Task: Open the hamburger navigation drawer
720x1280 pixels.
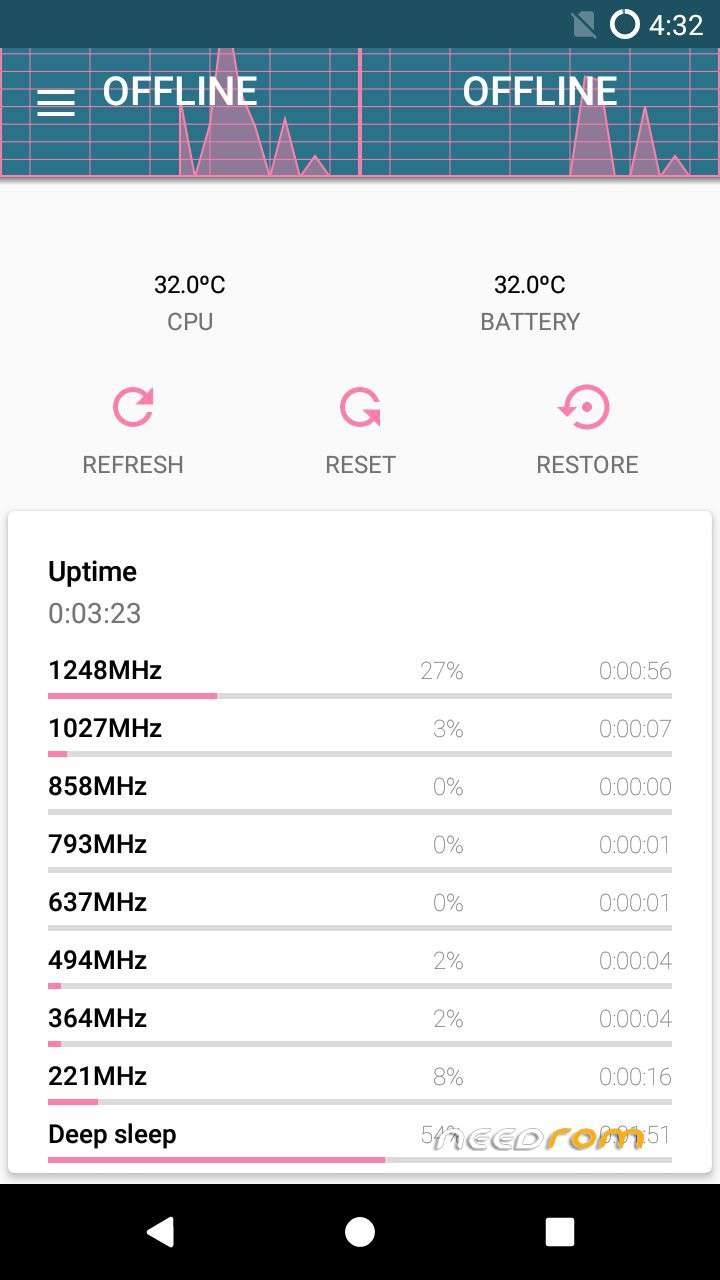Action: (56, 102)
